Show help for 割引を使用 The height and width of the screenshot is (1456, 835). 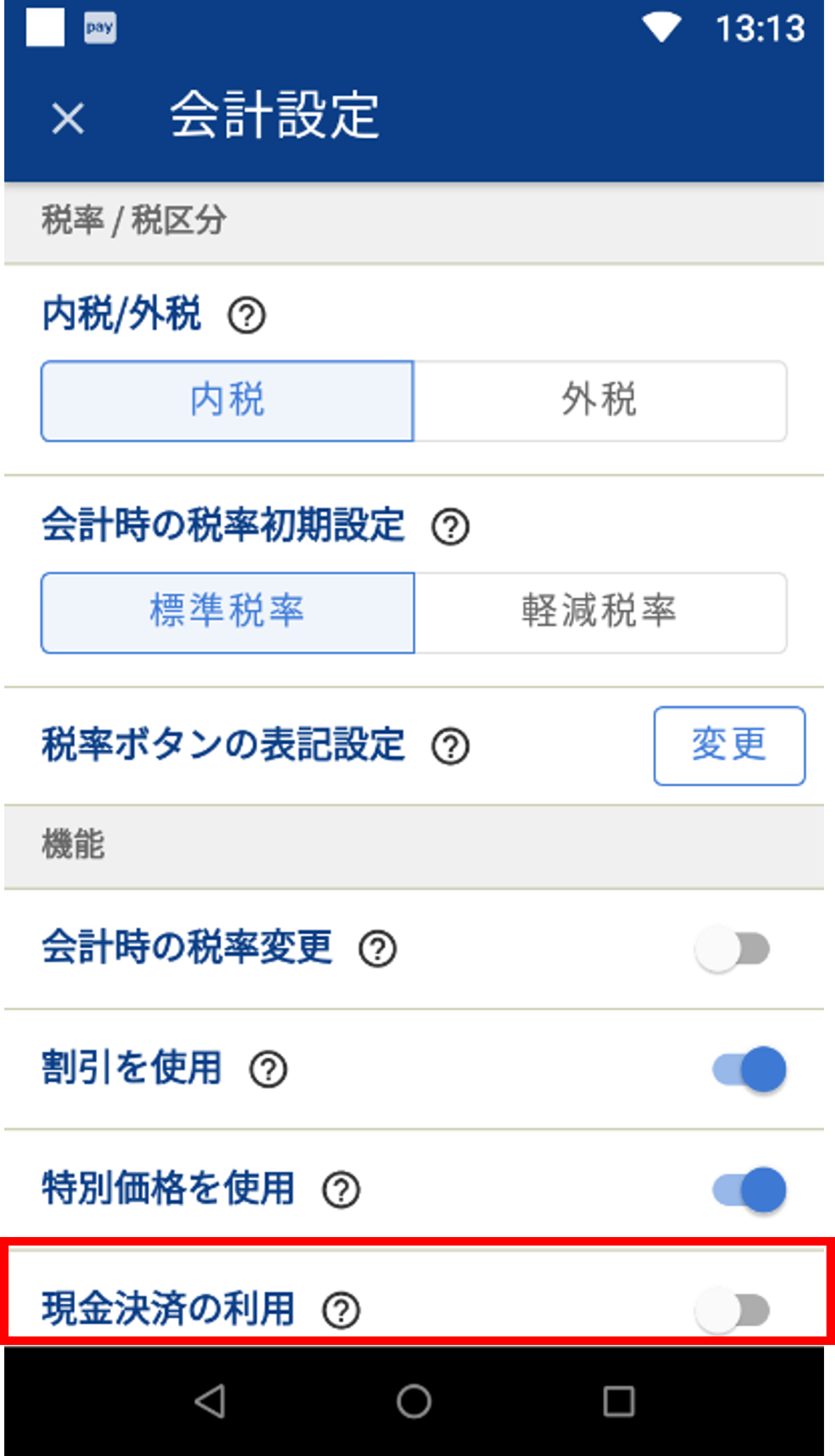click(x=268, y=1069)
